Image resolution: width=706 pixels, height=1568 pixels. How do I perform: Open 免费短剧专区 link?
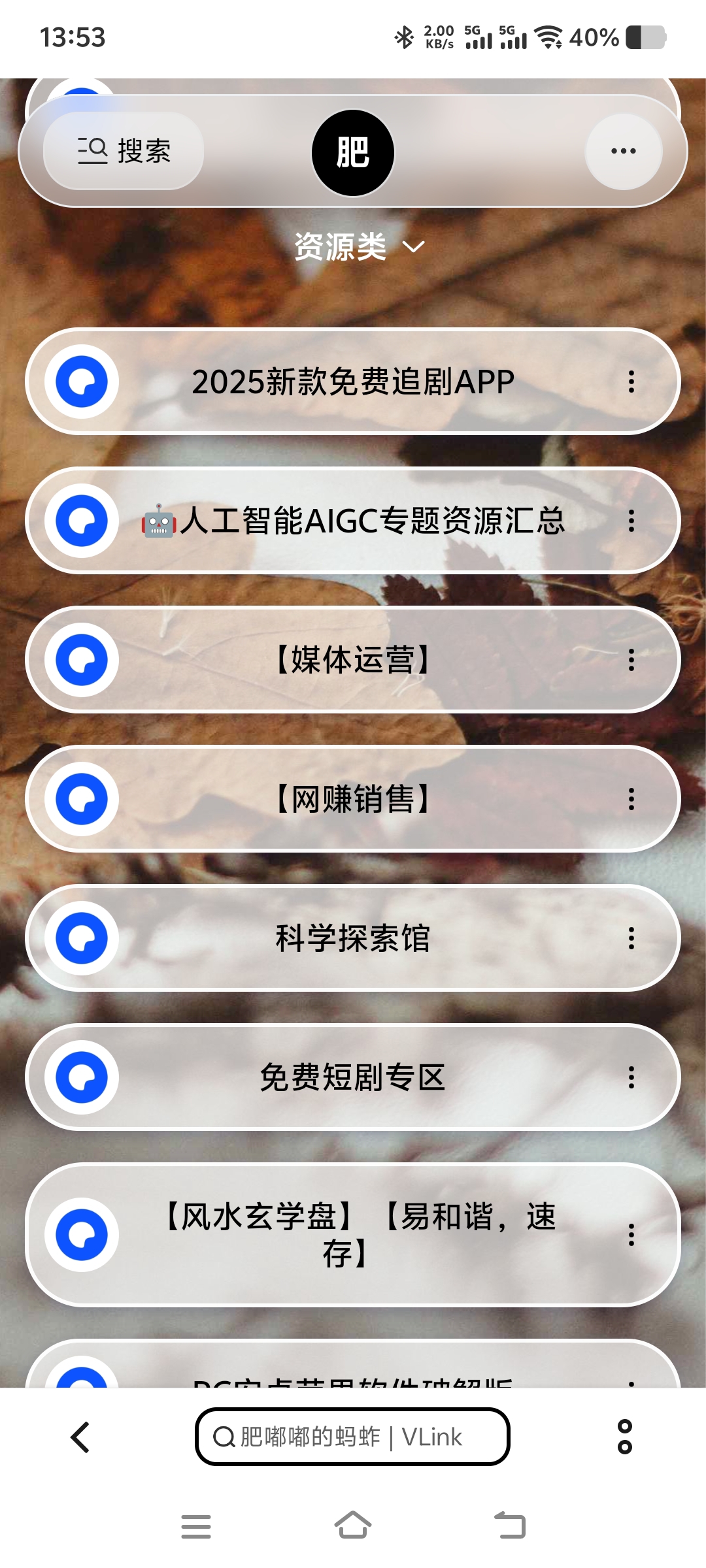tap(353, 1077)
